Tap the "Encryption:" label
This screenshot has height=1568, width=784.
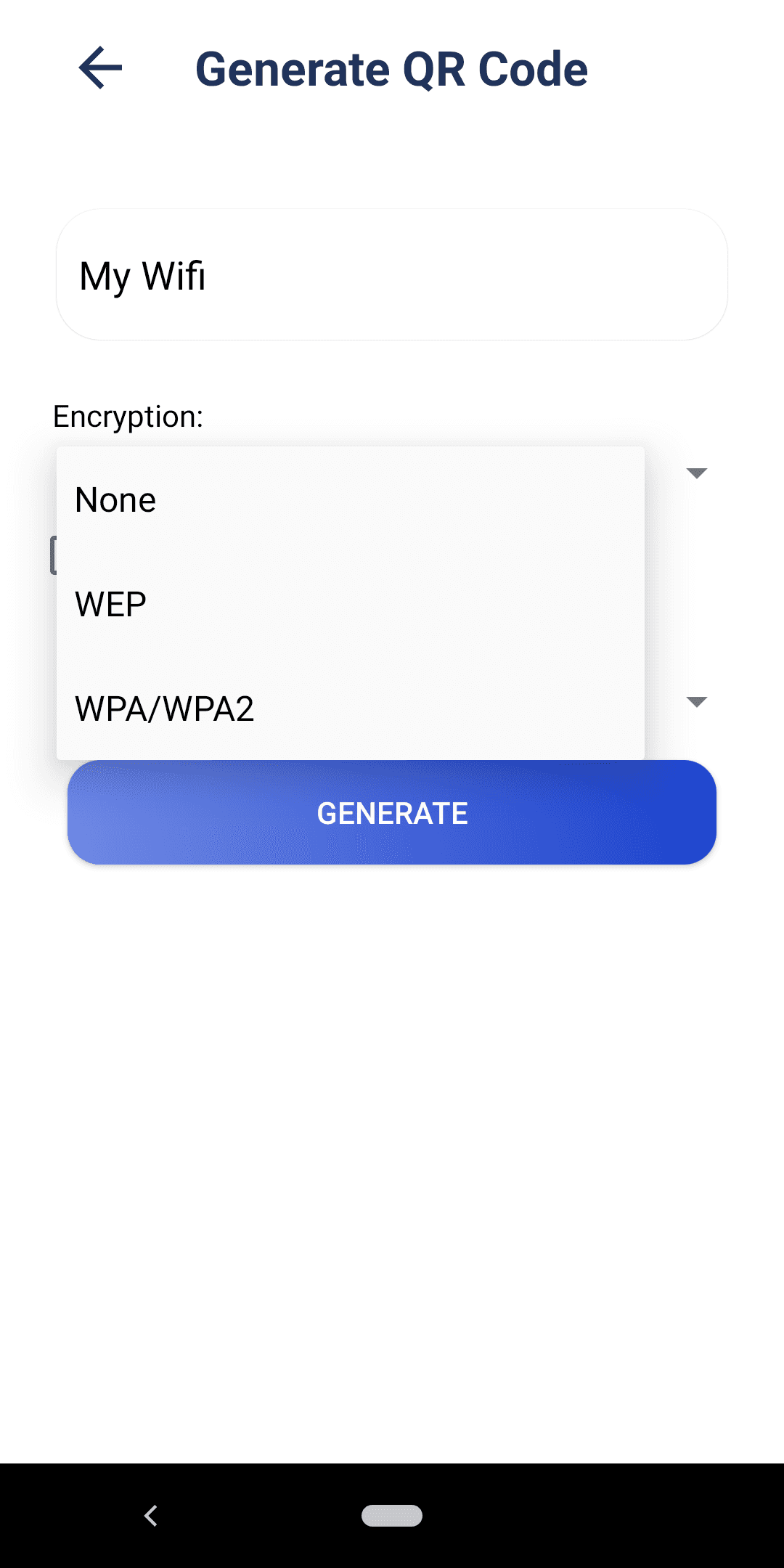pyautogui.click(x=128, y=416)
